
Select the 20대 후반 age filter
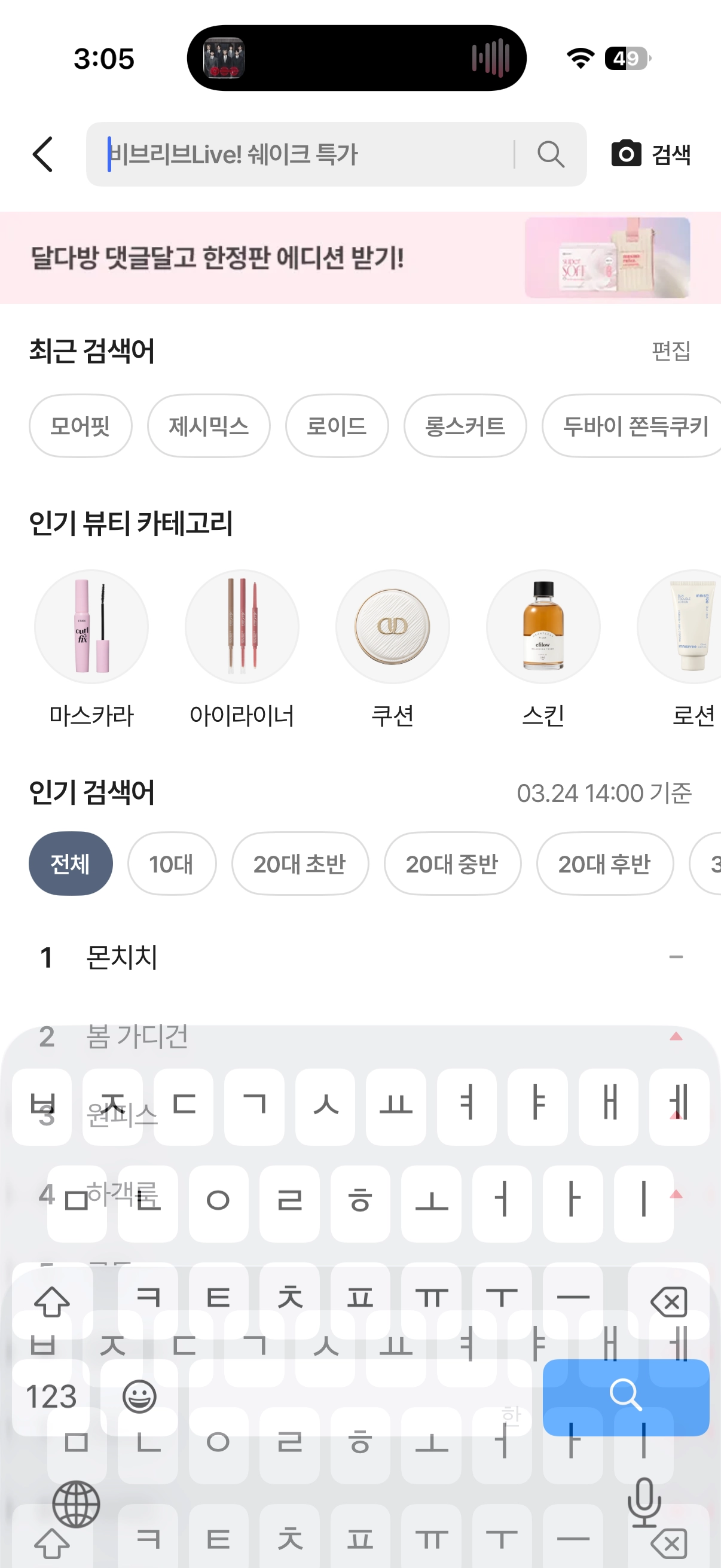(x=604, y=863)
